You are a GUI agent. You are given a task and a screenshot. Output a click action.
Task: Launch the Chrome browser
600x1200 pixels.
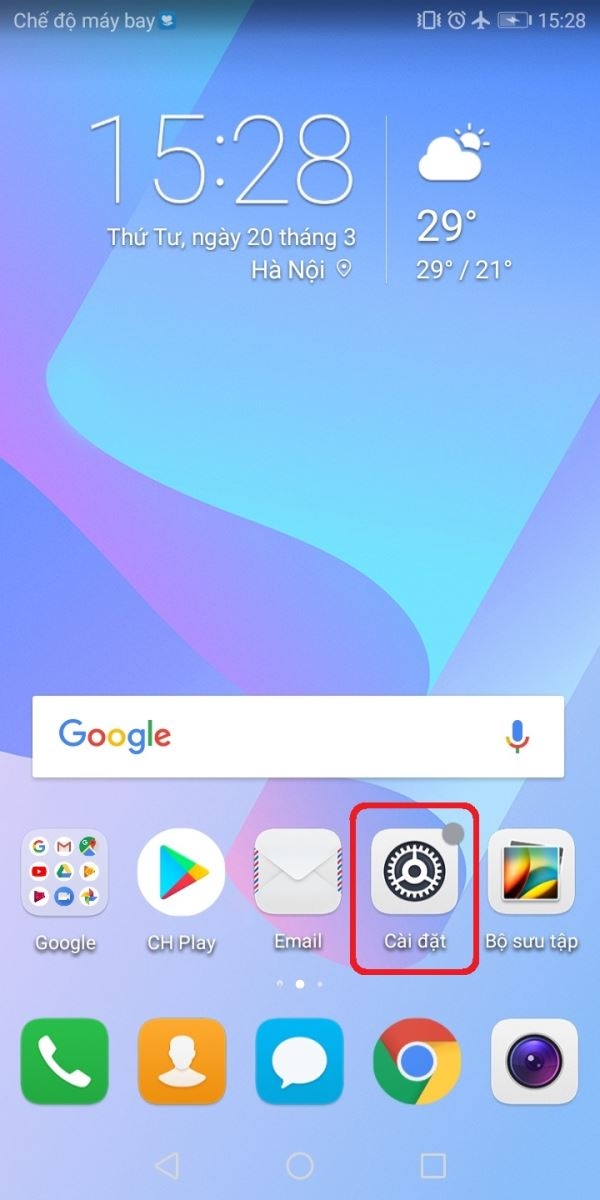coord(416,1061)
